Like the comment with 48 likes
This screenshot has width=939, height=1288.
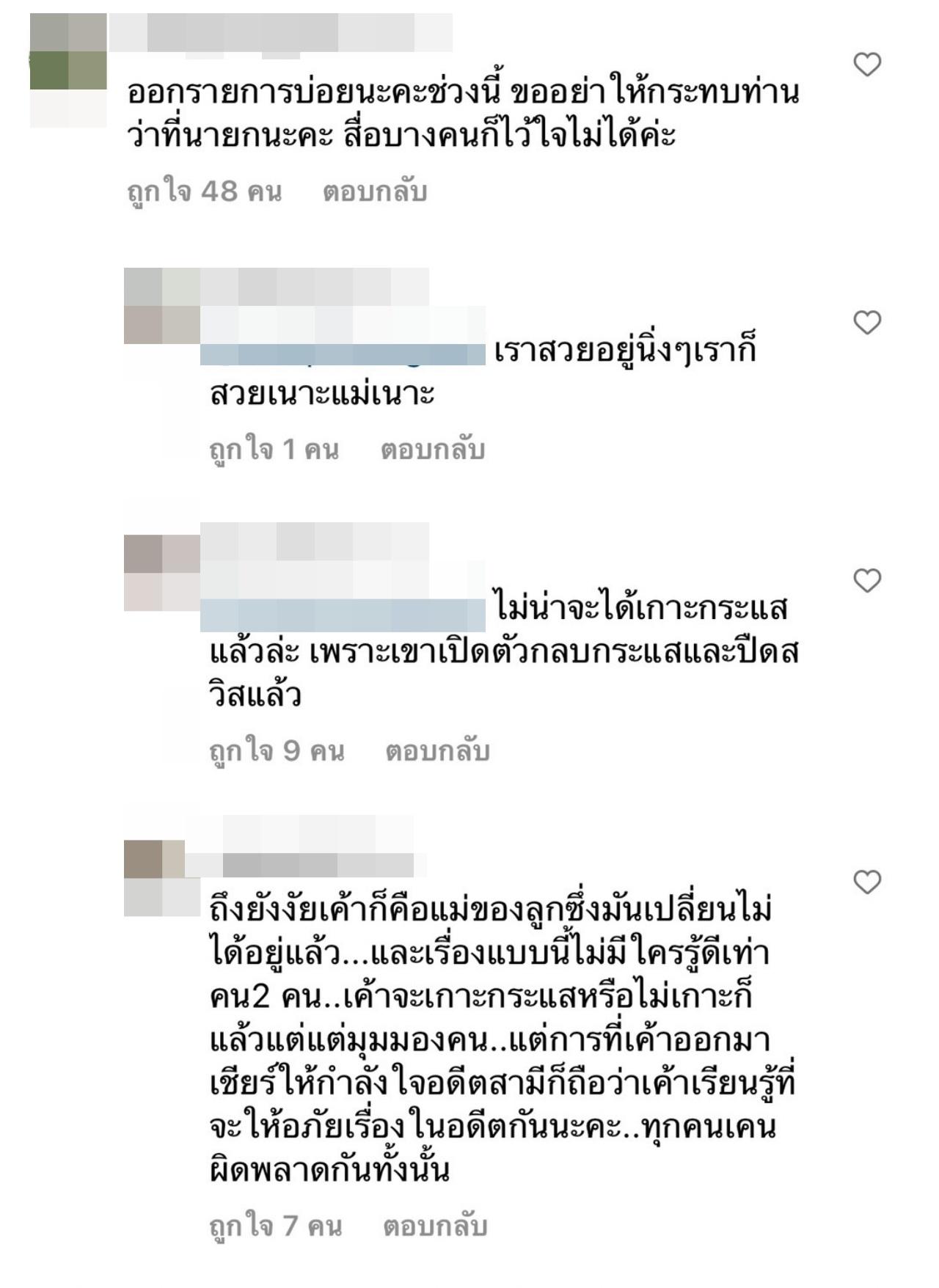coord(867,65)
